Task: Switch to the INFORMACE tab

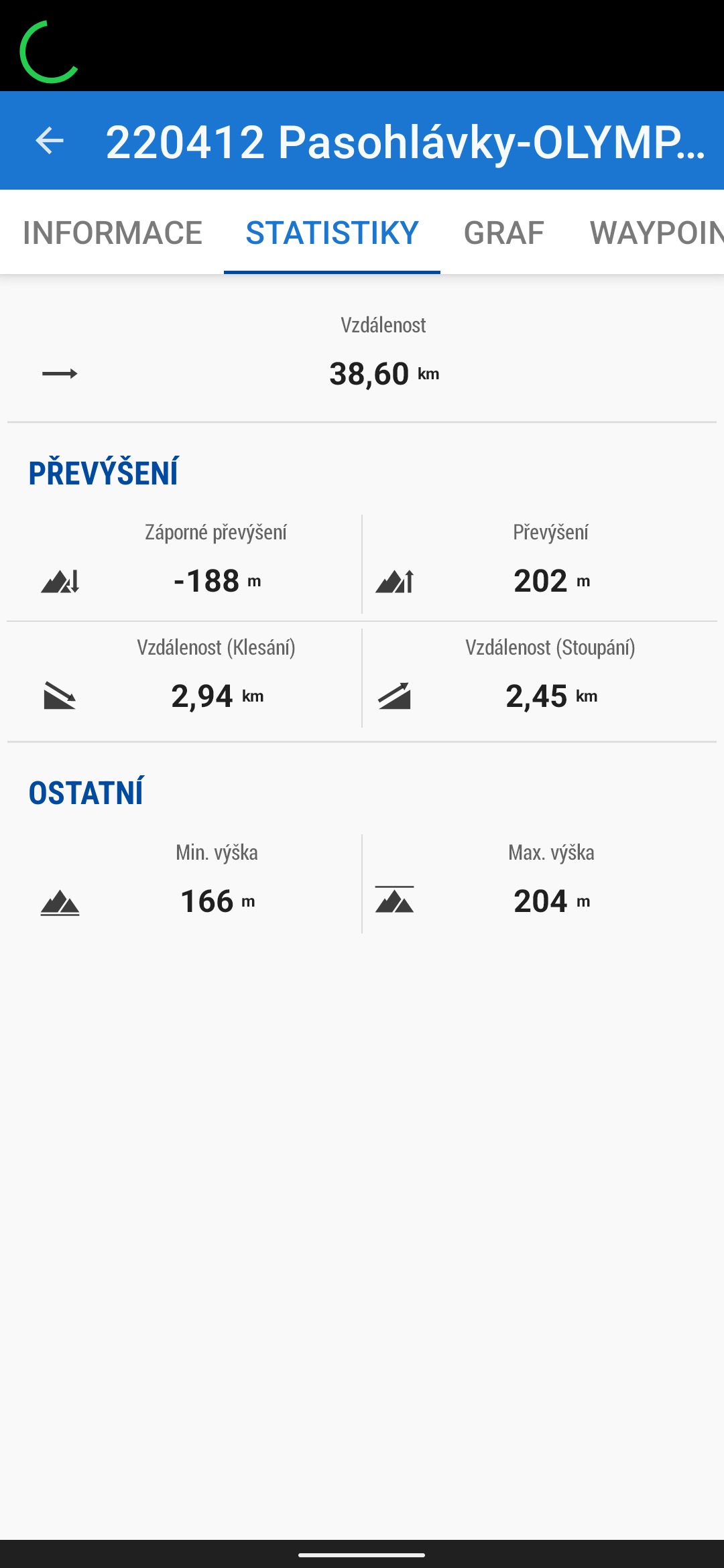Action: (x=112, y=233)
